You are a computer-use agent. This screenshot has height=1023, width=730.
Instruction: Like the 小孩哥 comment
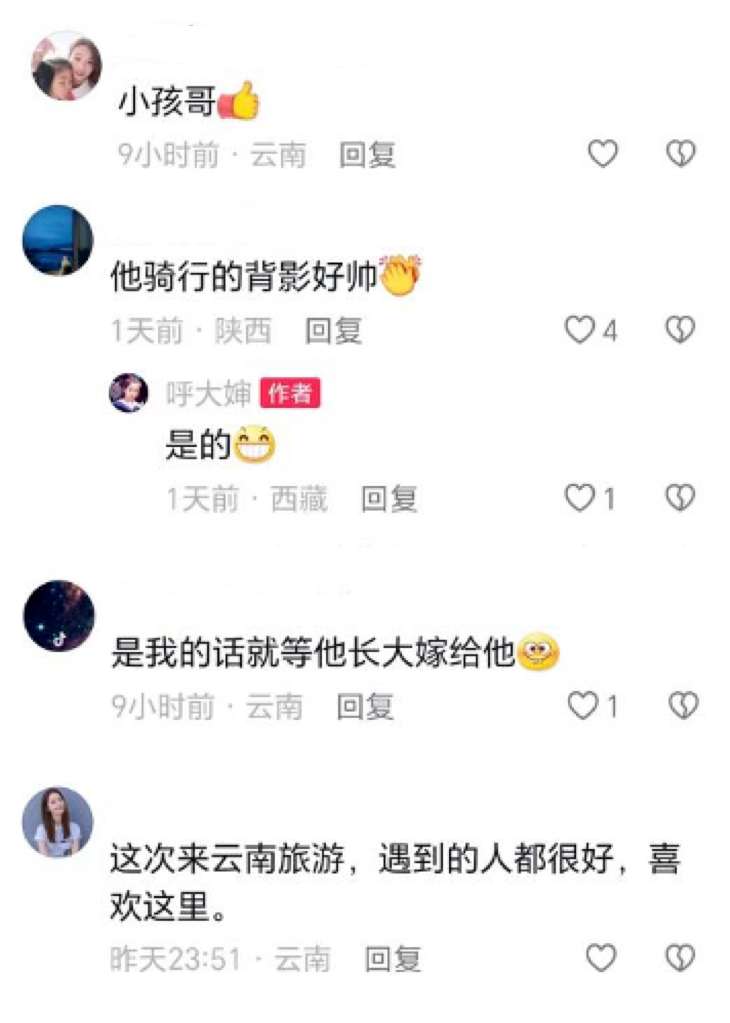(602, 154)
